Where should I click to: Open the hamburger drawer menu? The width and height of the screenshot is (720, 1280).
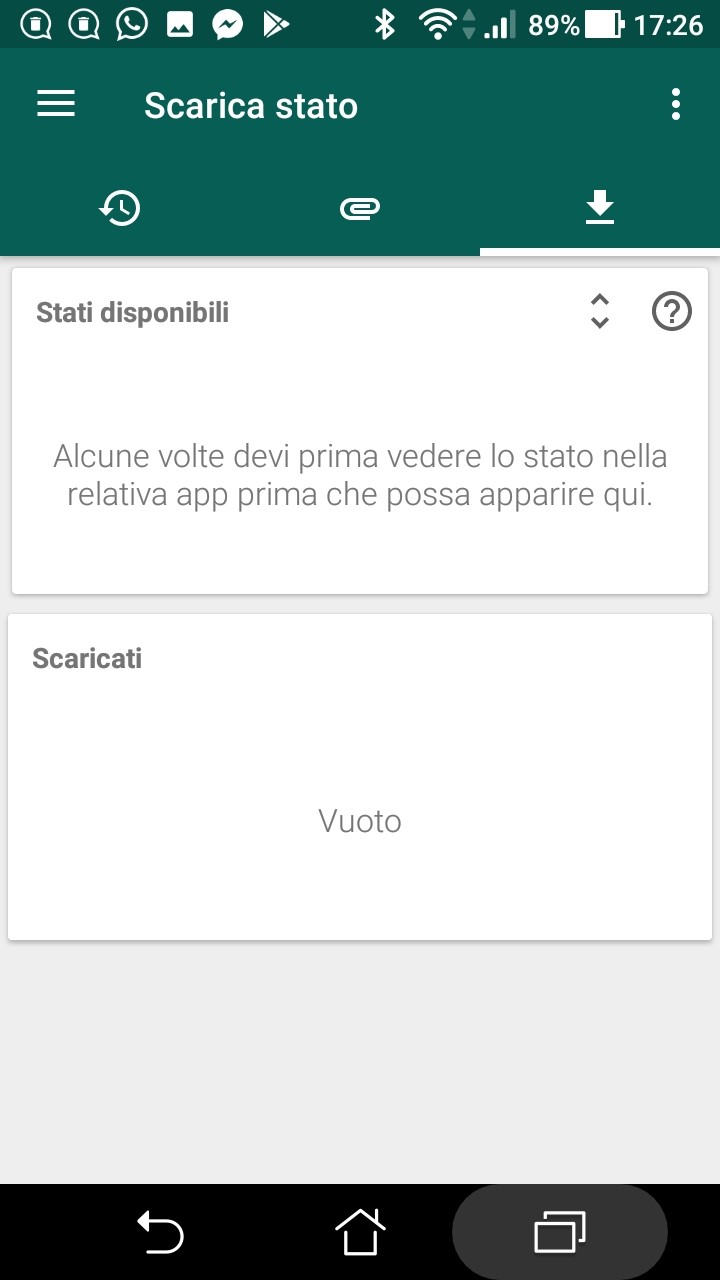coord(56,105)
